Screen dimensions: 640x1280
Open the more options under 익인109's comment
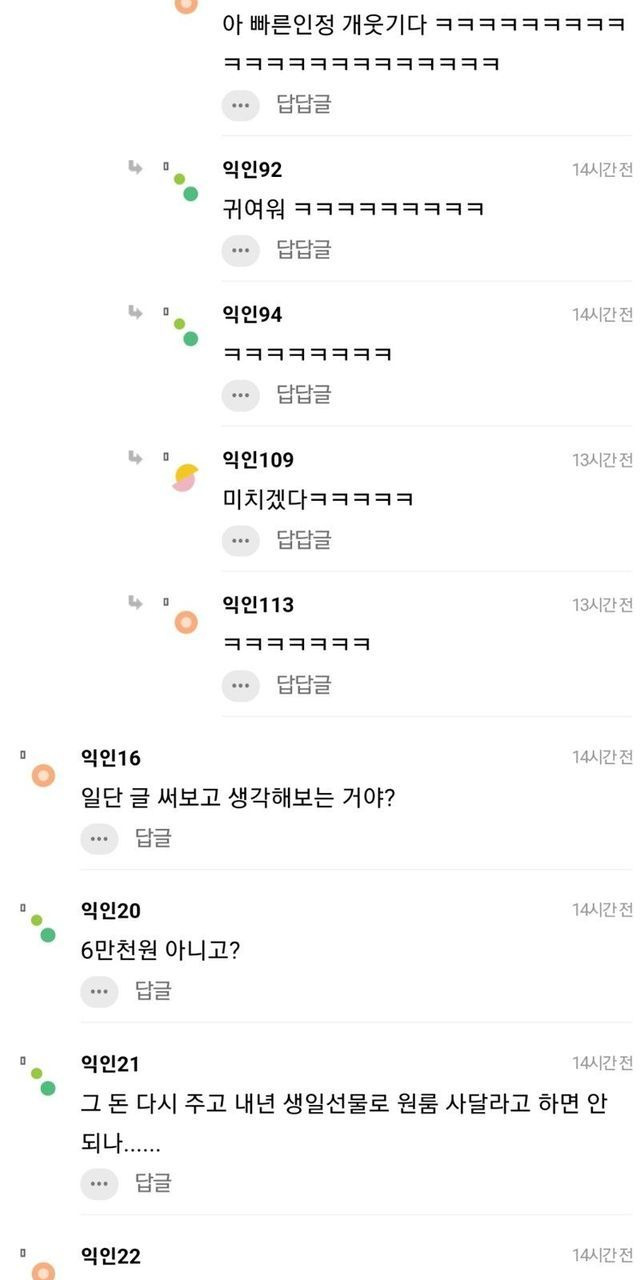click(x=240, y=540)
